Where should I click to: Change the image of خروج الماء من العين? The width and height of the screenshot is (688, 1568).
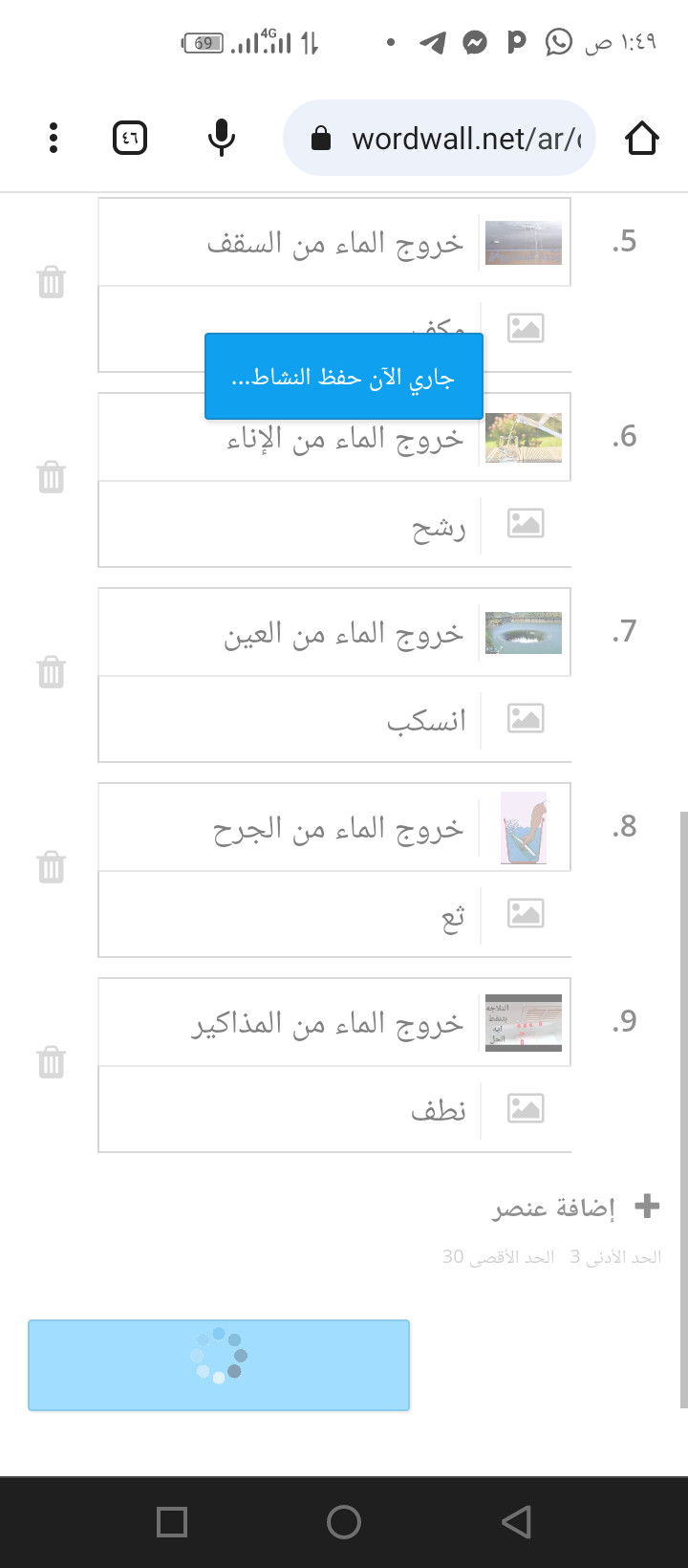(524, 633)
